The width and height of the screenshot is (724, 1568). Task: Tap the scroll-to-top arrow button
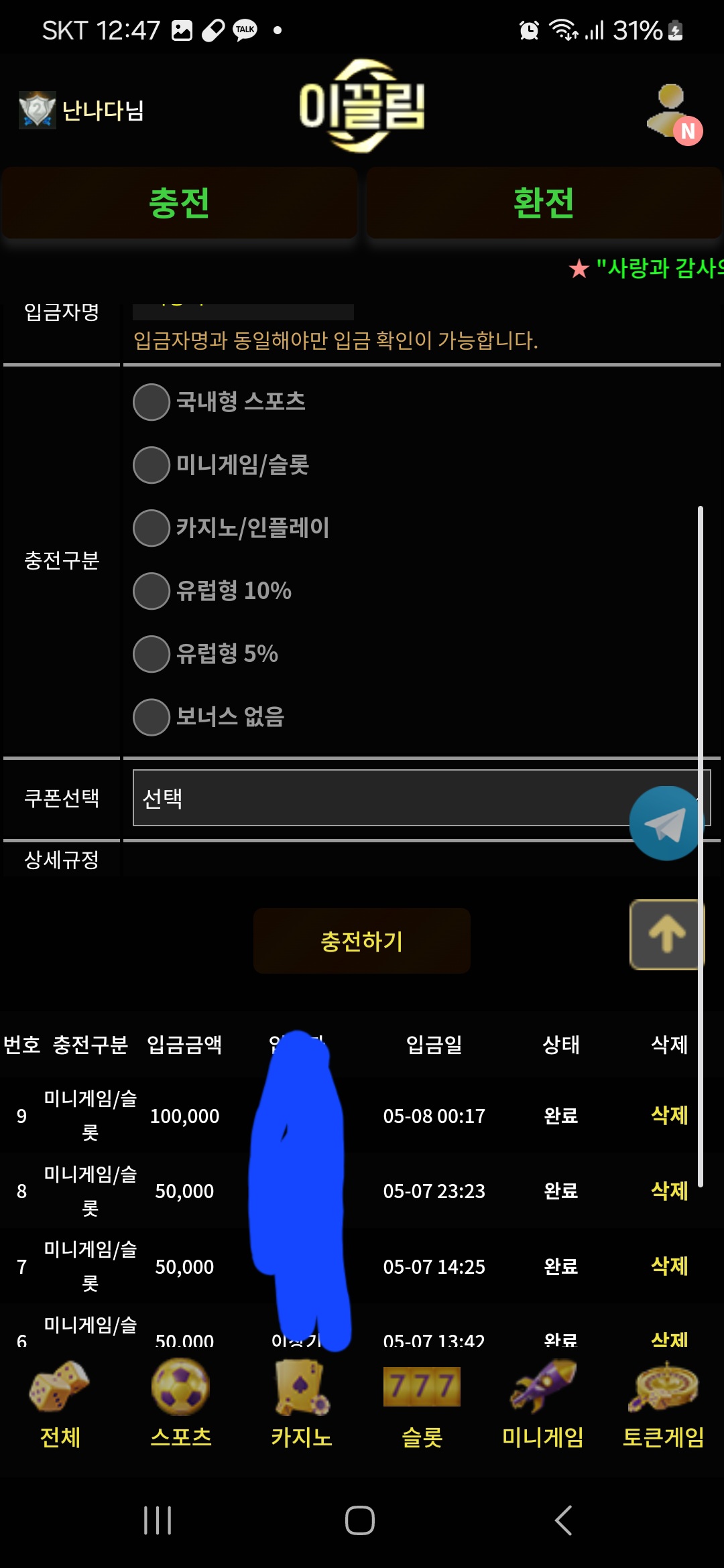click(x=666, y=934)
